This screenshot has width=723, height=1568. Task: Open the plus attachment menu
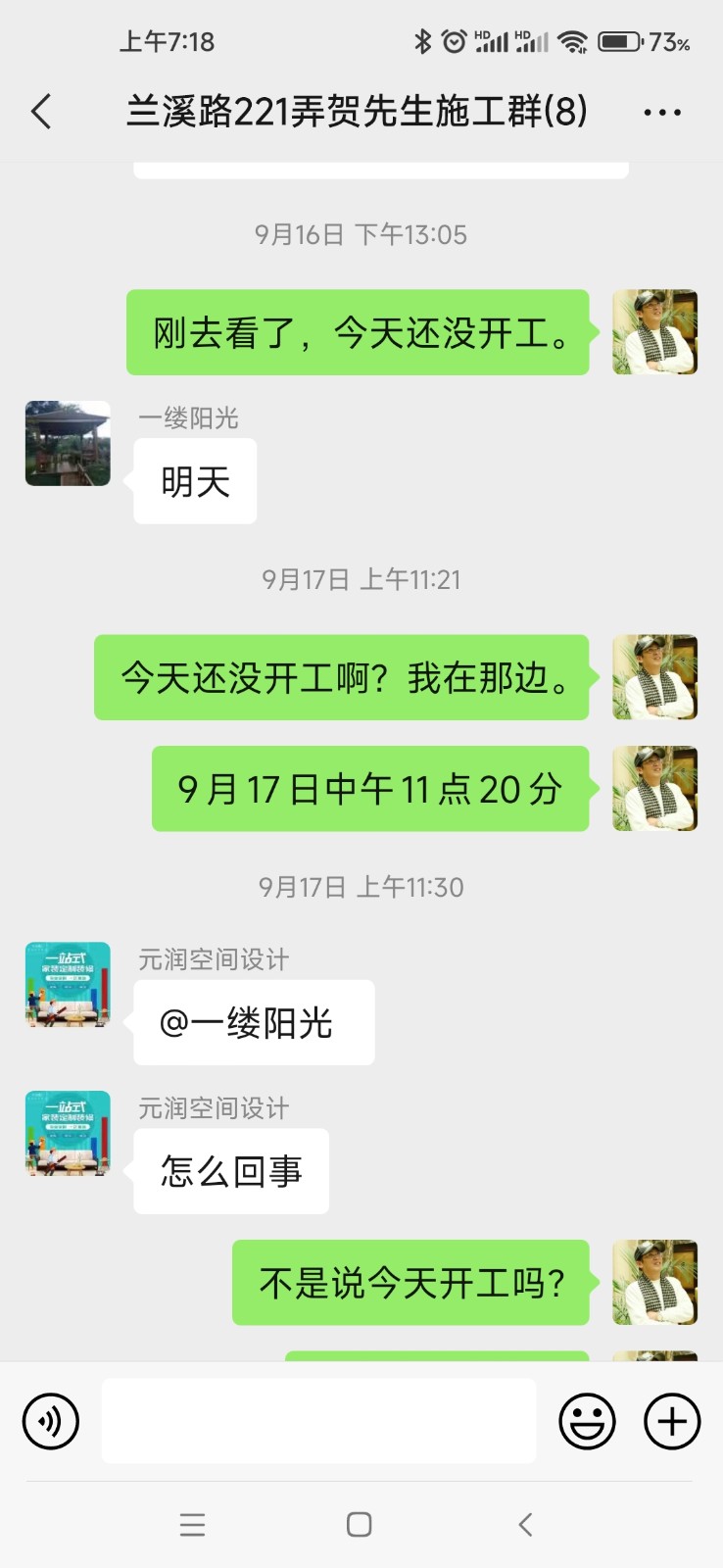672,1421
